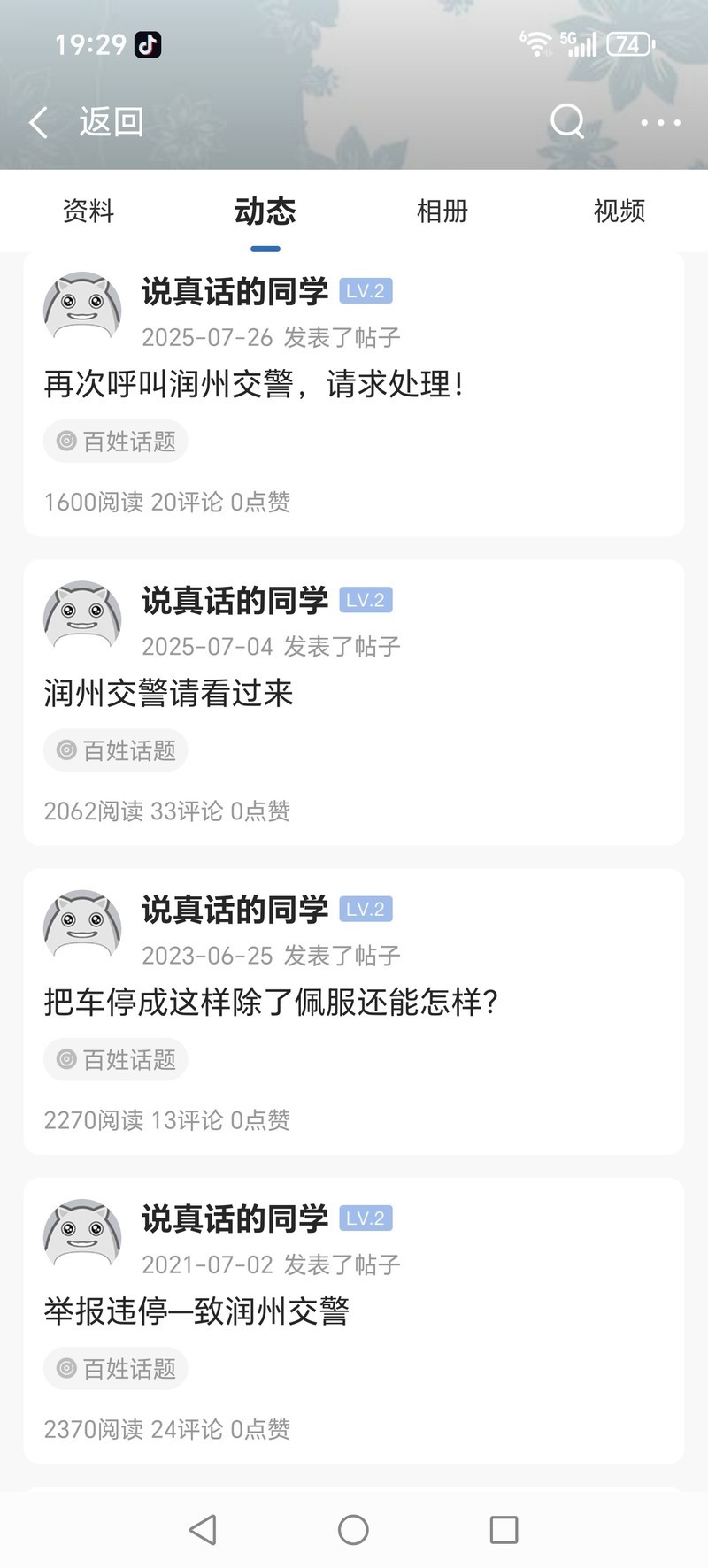Tap 百姓话题 chip under the 2021-07-02 post
708x1568 pixels.
(x=116, y=1368)
